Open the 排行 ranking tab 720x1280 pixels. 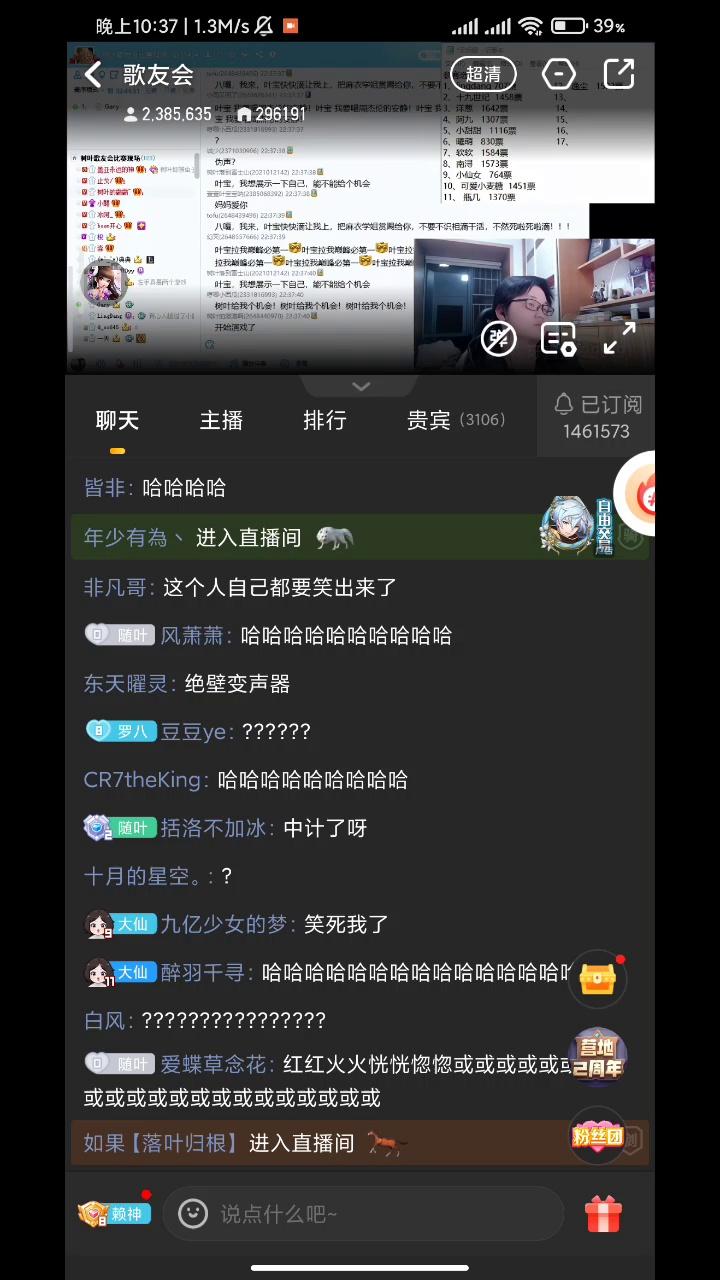pyautogui.click(x=325, y=420)
